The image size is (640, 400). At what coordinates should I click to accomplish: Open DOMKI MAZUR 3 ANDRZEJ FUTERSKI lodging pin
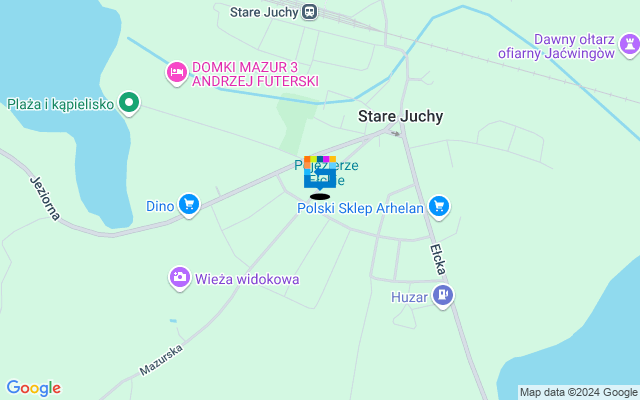point(176,72)
